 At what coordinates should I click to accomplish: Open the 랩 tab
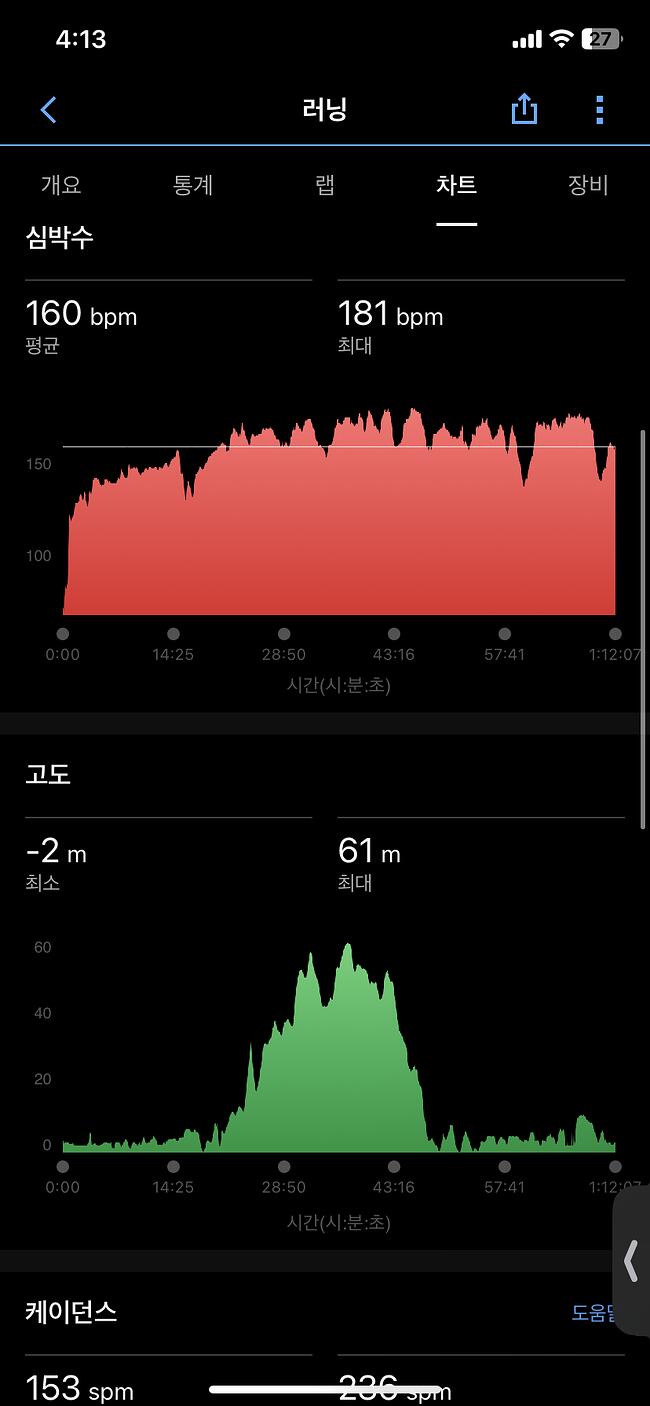click(x=325, y=185)
